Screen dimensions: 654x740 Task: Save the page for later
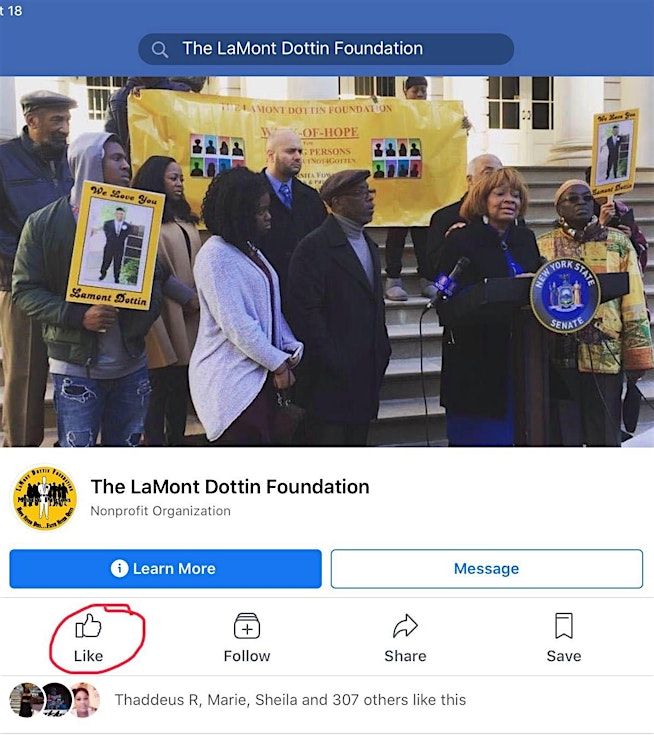coord(563,638)
